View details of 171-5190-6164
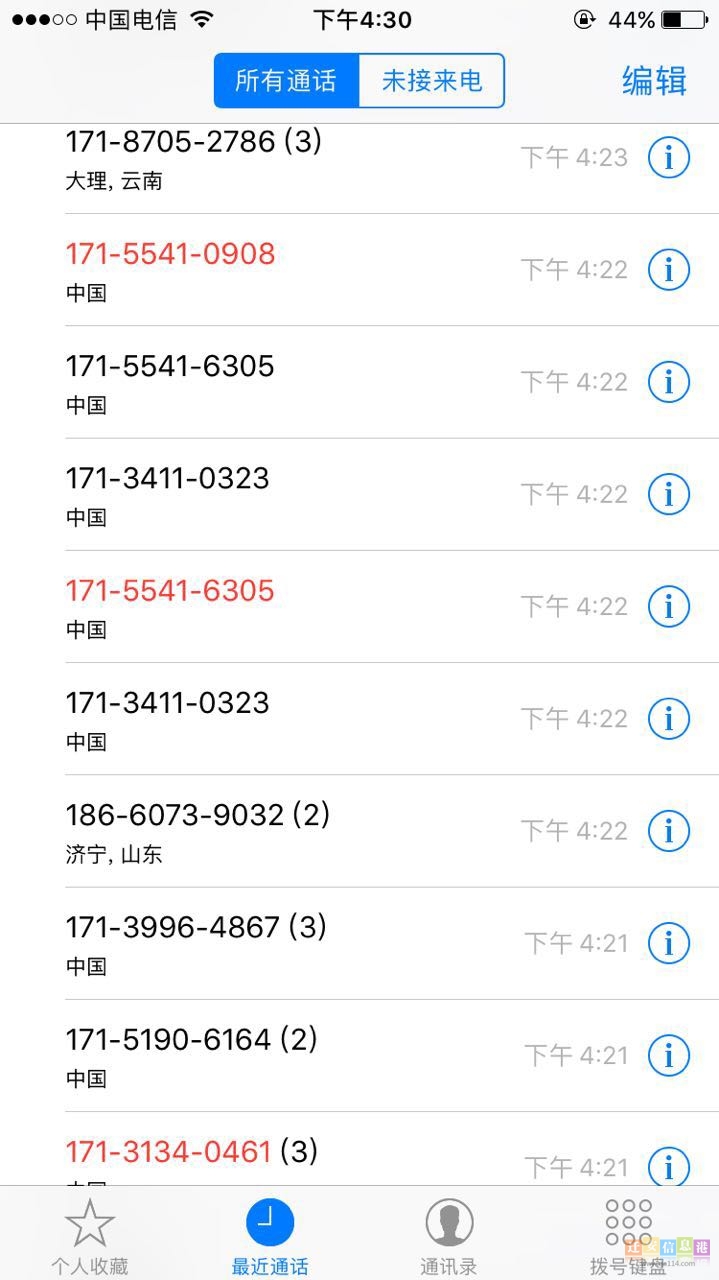This screenshot has width=719, height=1280. (x=669, y=1054)
